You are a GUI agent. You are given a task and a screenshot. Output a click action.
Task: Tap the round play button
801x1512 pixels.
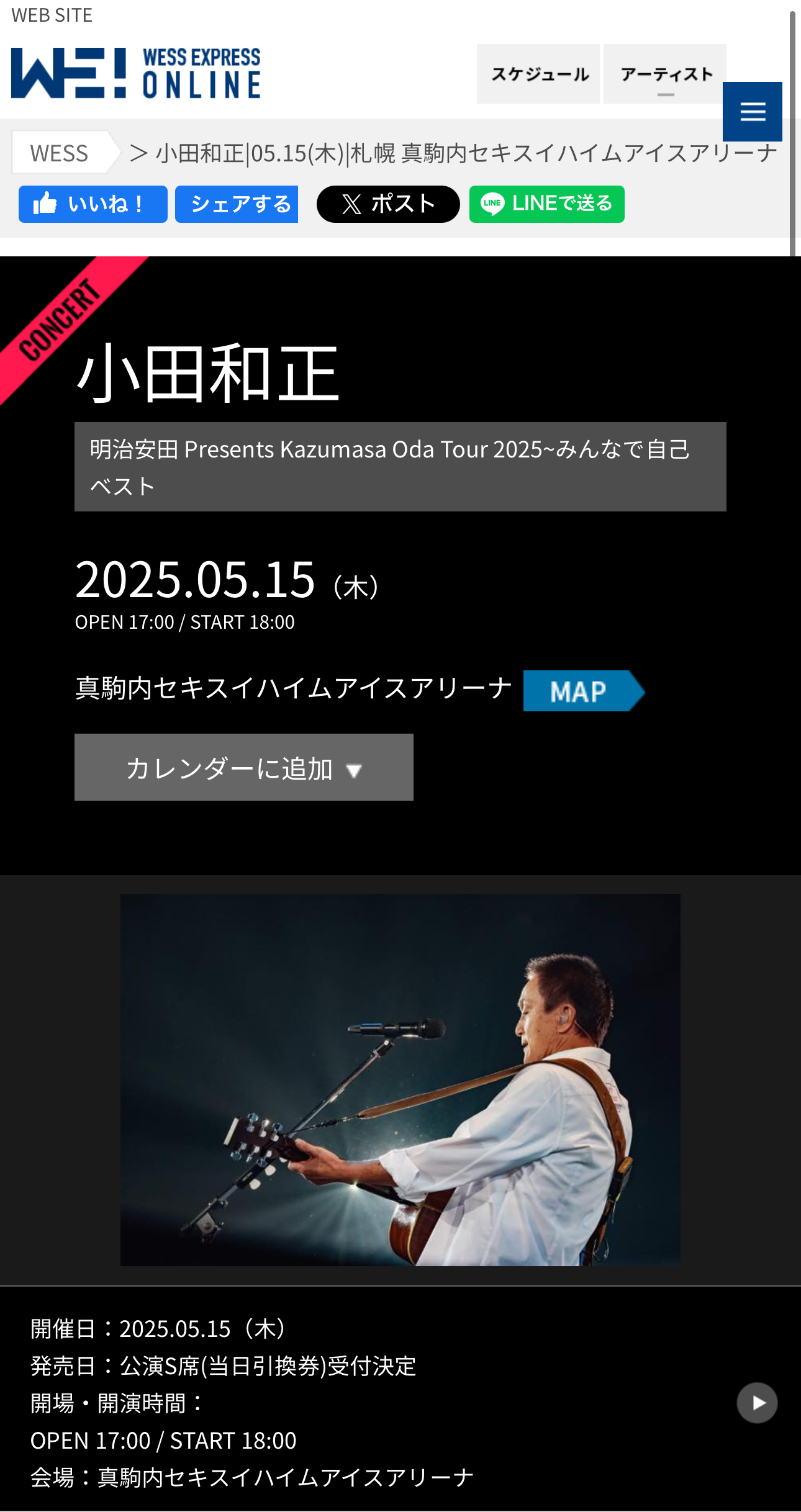pos(756,1403)
